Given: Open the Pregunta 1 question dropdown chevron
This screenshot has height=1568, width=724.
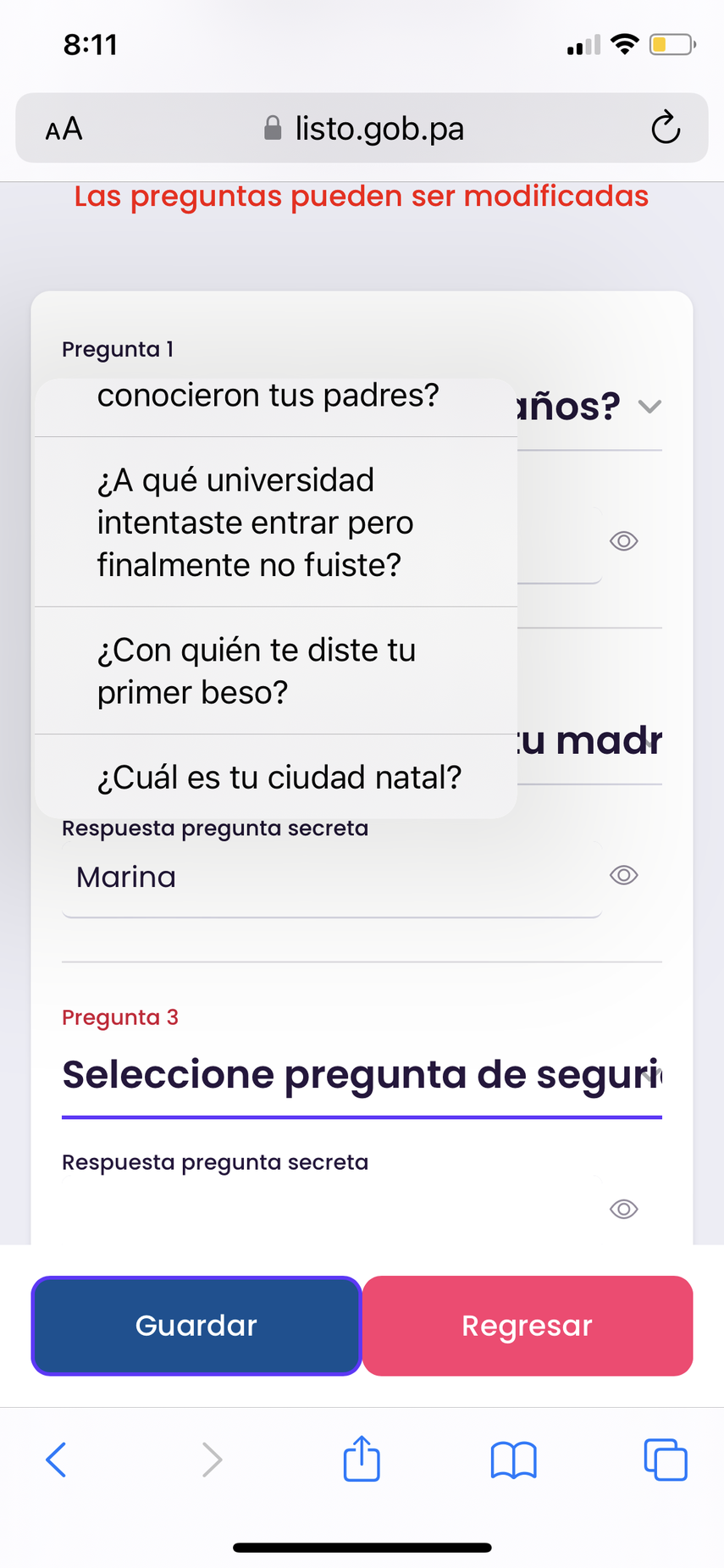Looking at the screenshot, I should click(x=649, y=407).
